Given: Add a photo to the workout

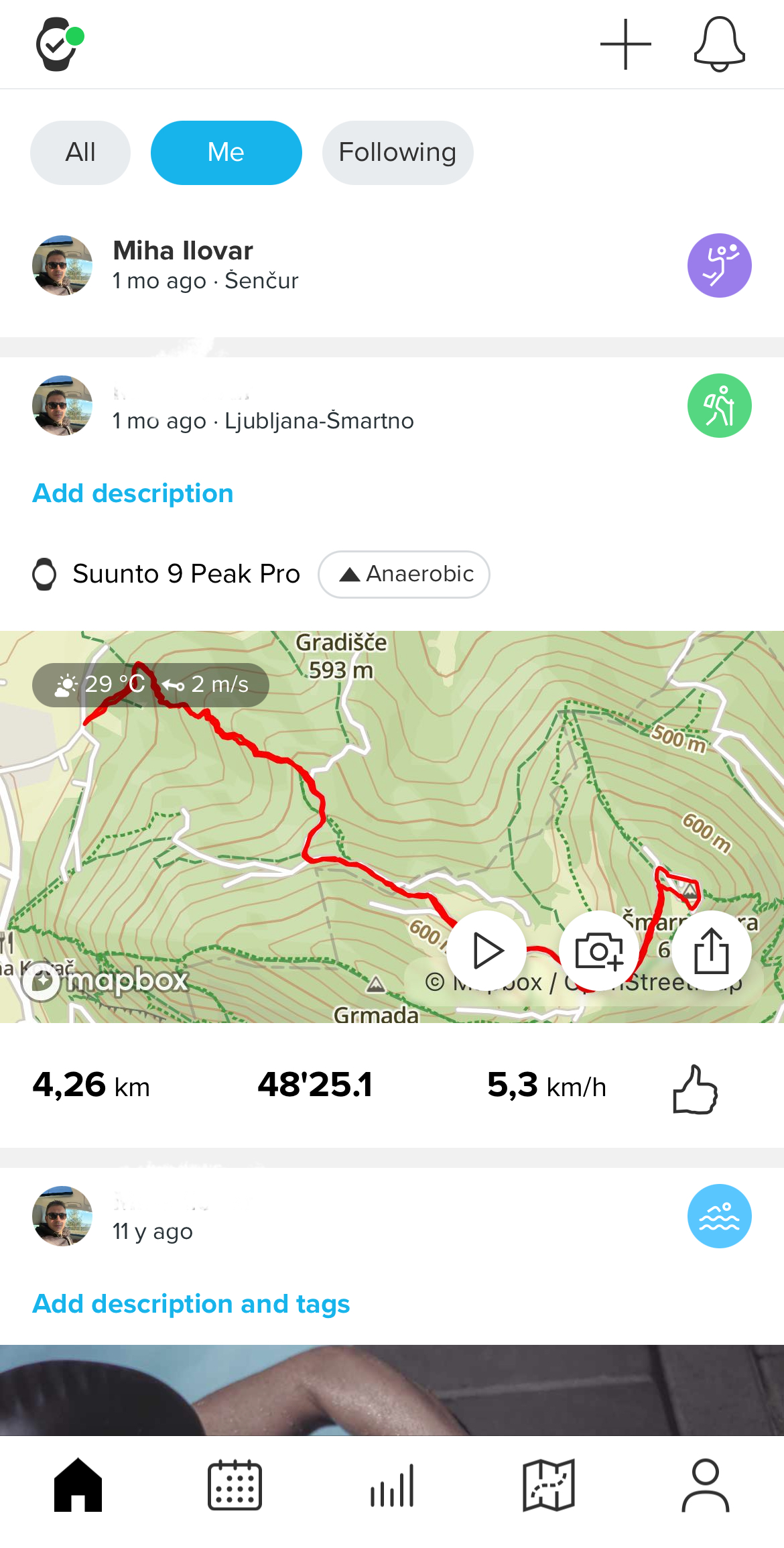Looking at the screenshot, I should (598, 951).
